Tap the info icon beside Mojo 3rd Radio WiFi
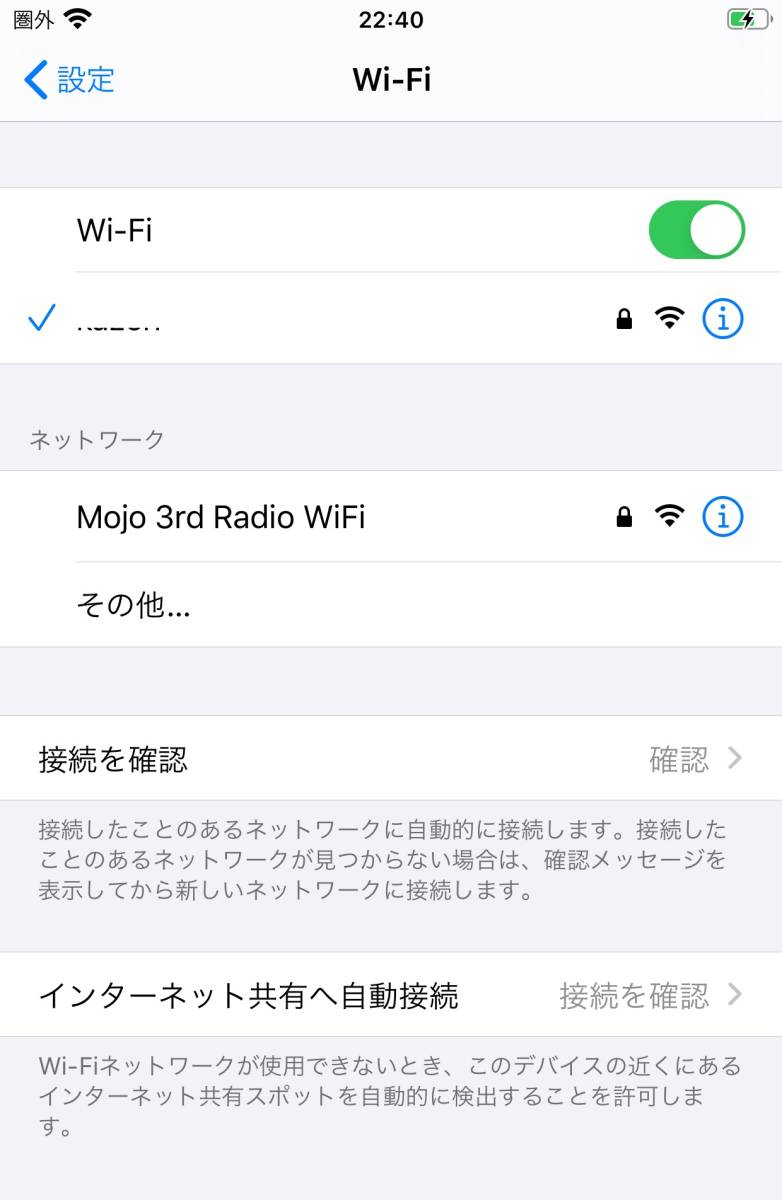The image size is (782, 1200). click(722, 517)
